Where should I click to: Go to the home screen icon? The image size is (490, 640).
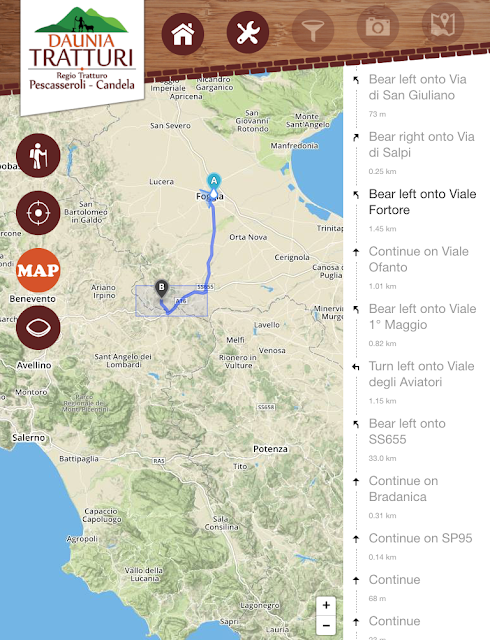point(183,33)
